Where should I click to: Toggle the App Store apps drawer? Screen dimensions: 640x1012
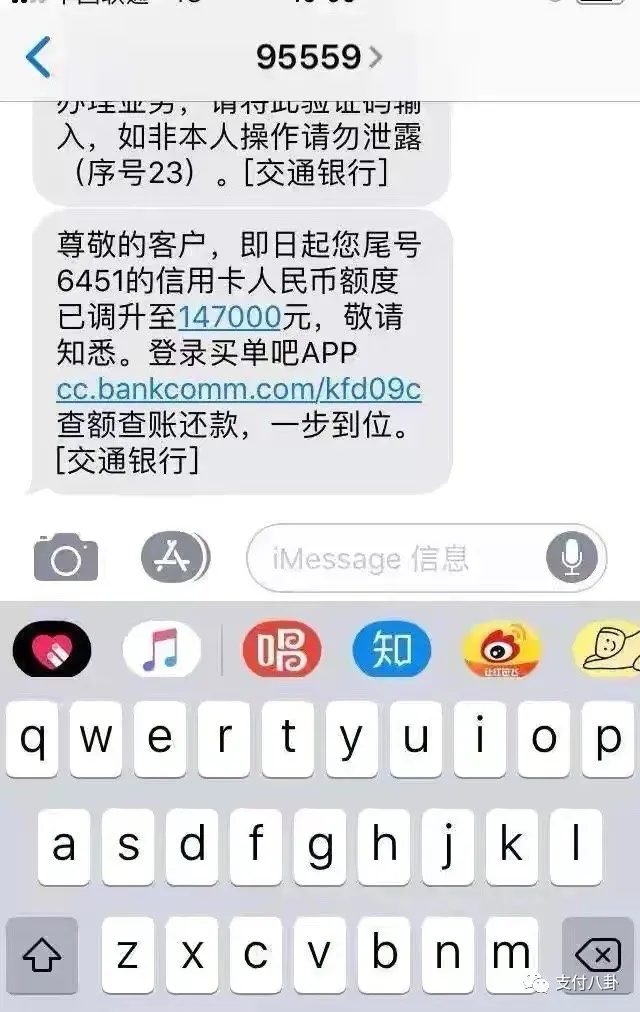click(174, 557)
